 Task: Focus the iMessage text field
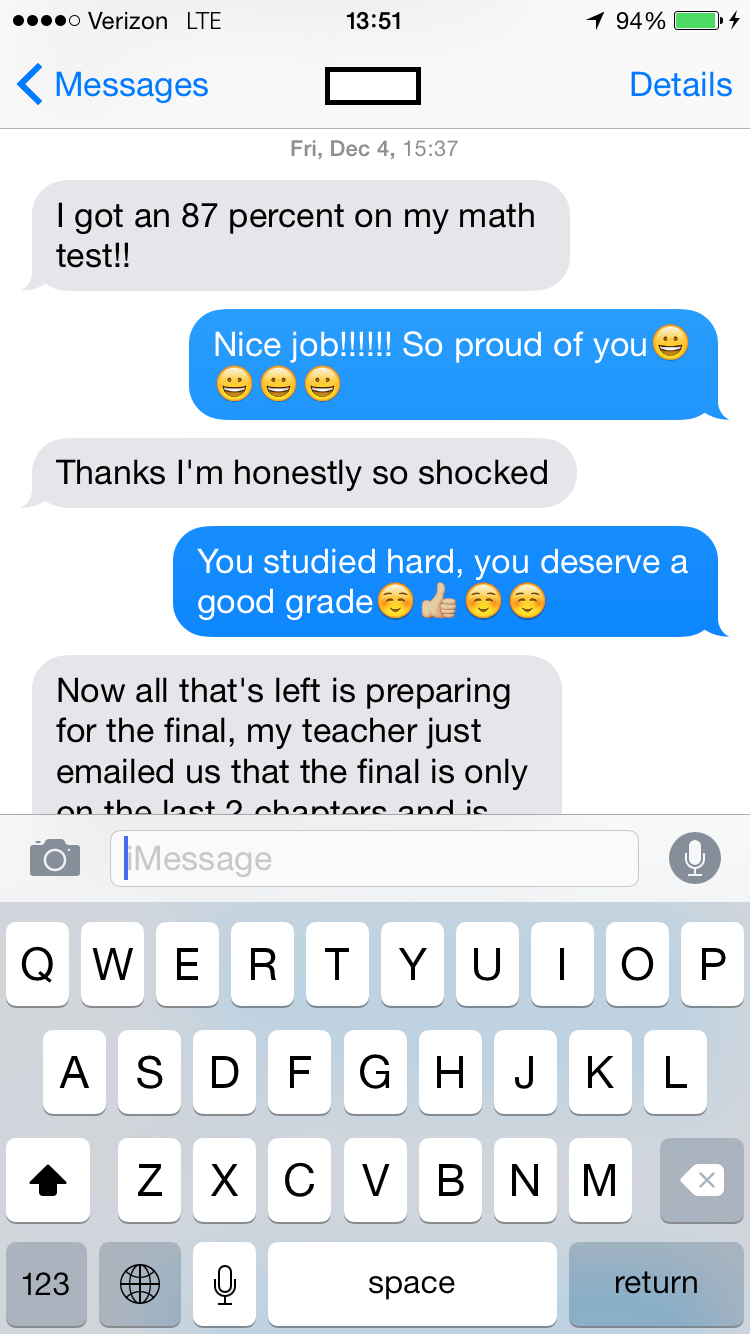point(375,858)
